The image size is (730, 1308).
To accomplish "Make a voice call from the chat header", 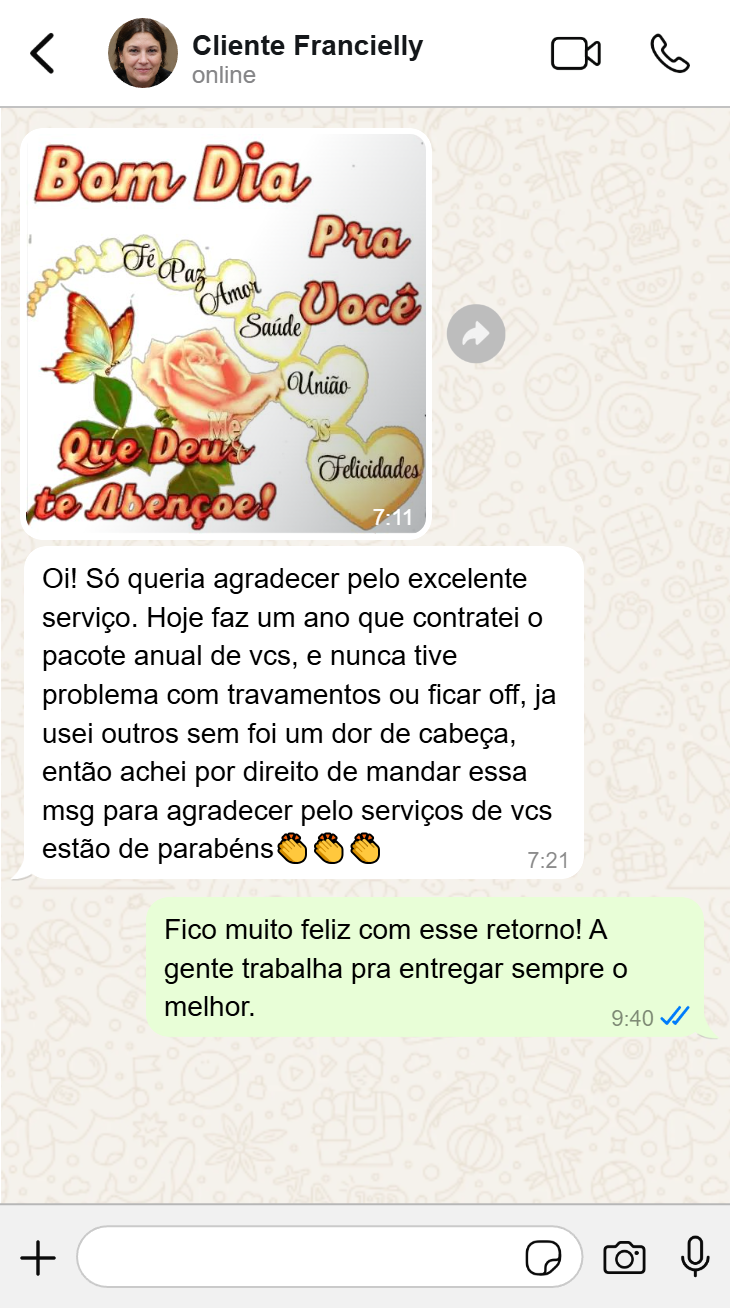I will pos(670,55).
